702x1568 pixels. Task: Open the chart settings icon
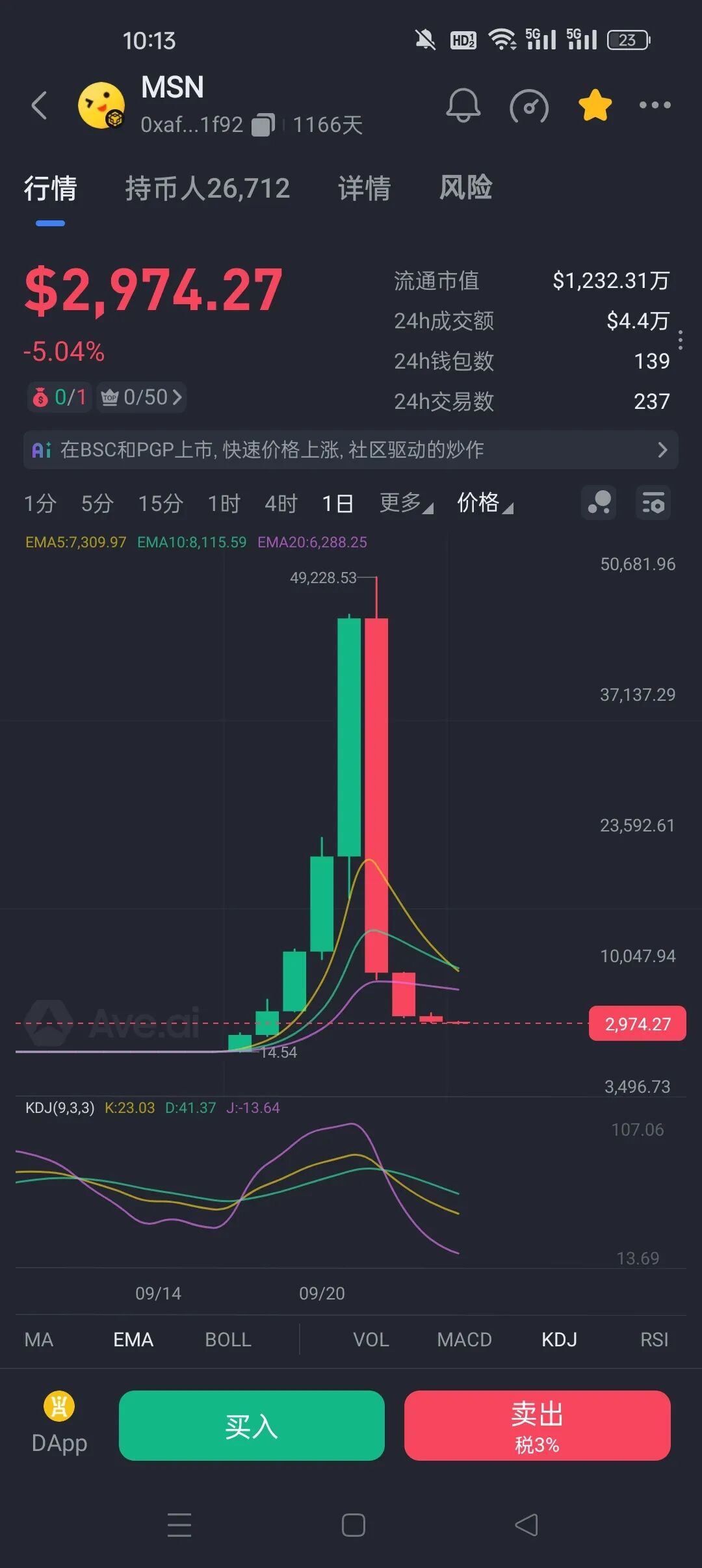653,503
